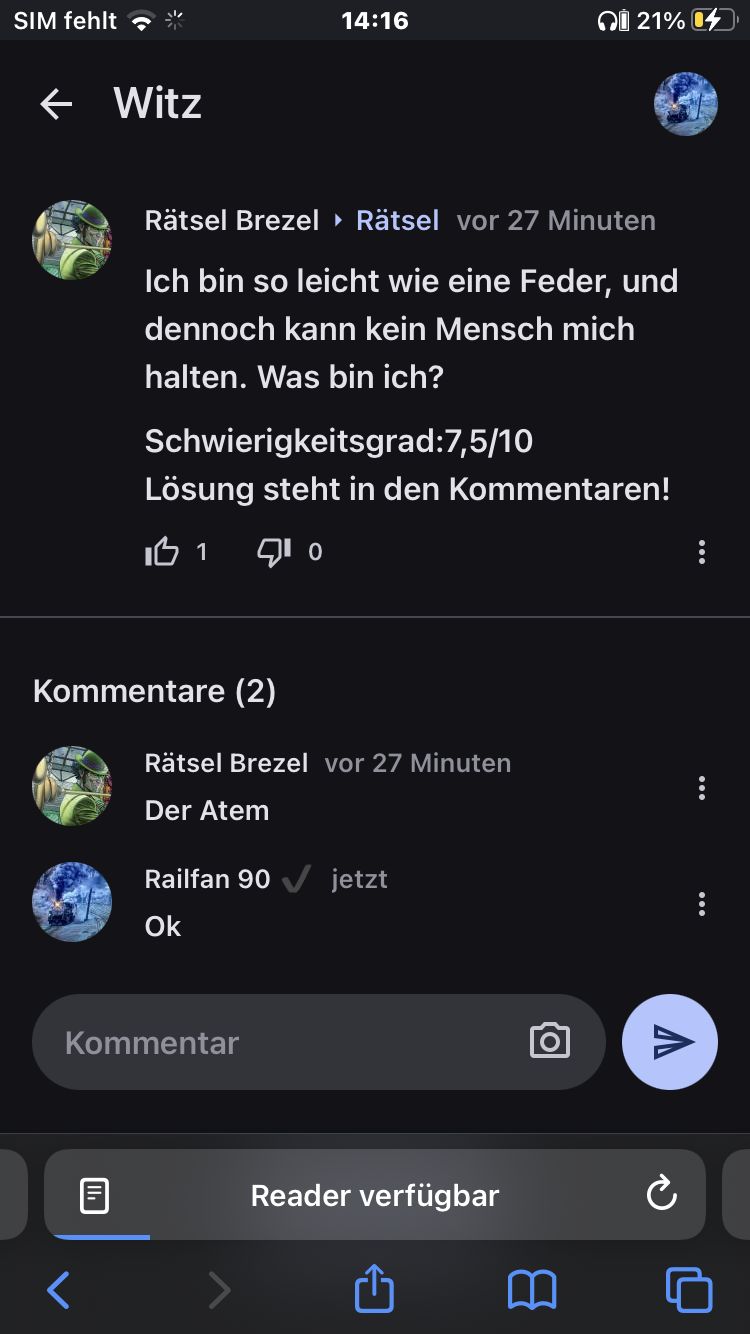Attach a photo to the comment
The height and width of the screenshot is (1334, 750).
(x=549, y=1042)
